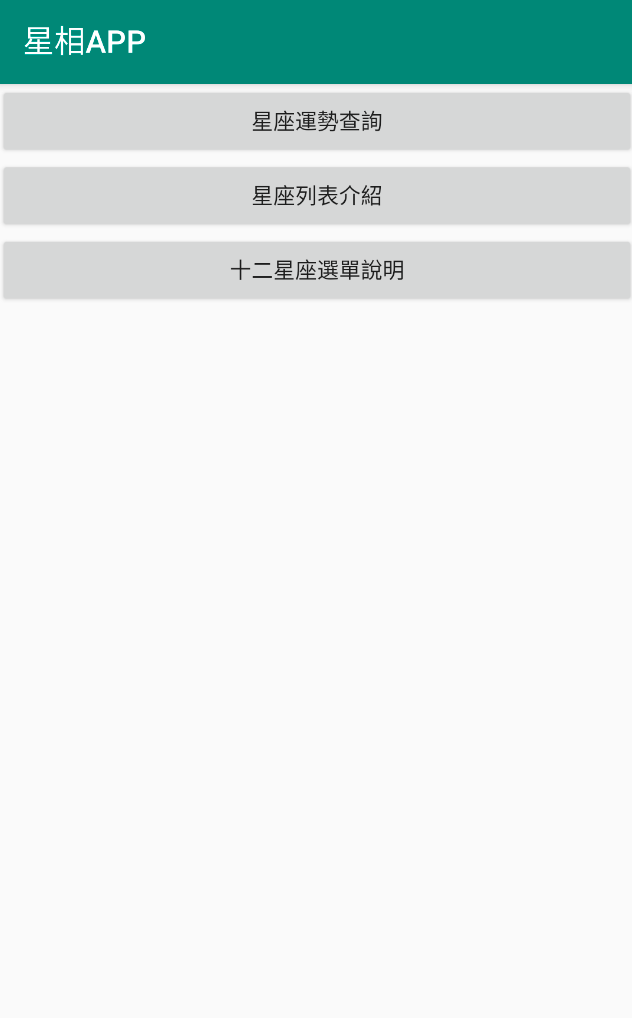
Task: Open 星座運勢查詢 horoscope lookup
Action: click(x=316, y=121)
